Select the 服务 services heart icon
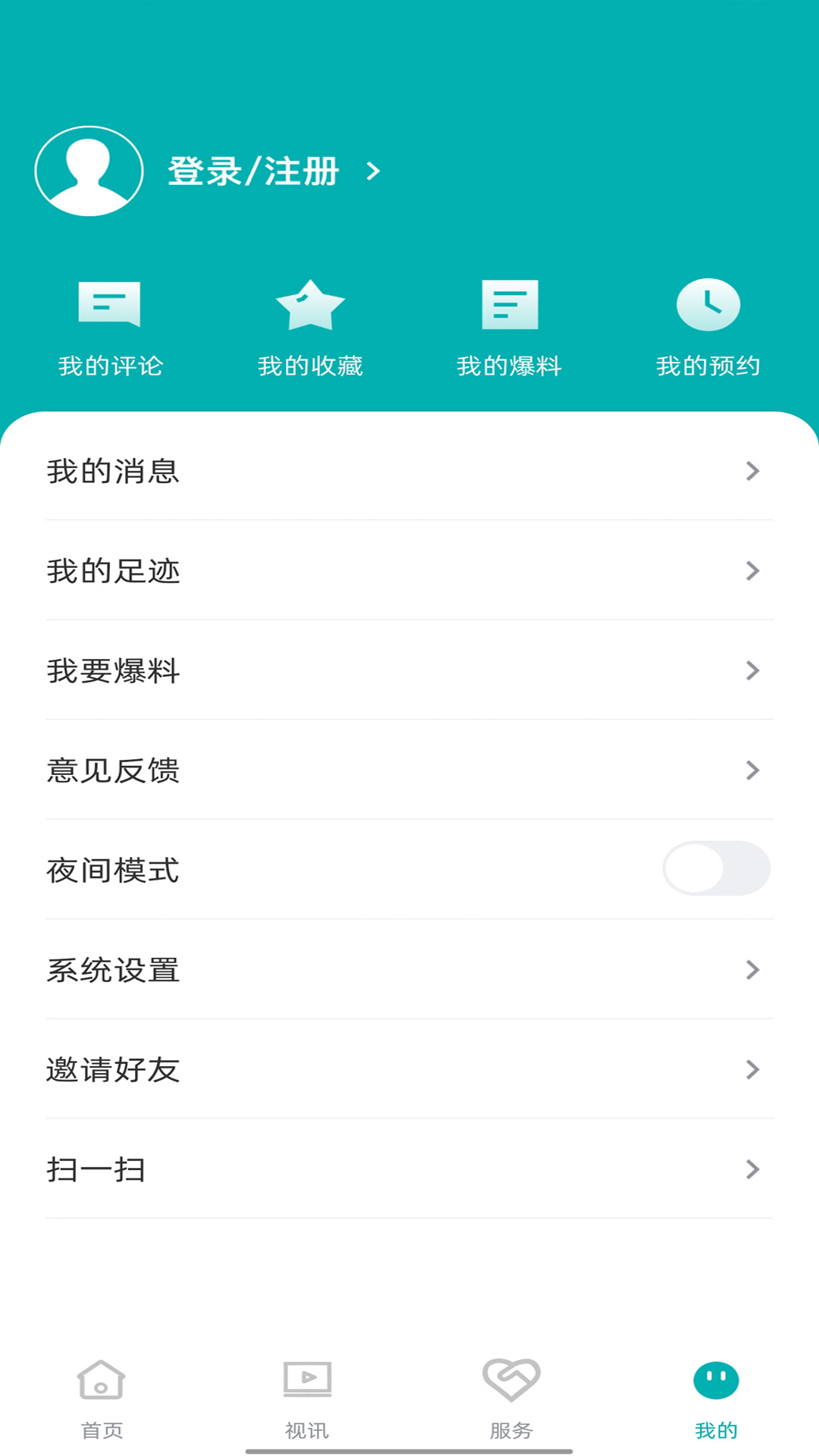 click(x=510, y=1382)
